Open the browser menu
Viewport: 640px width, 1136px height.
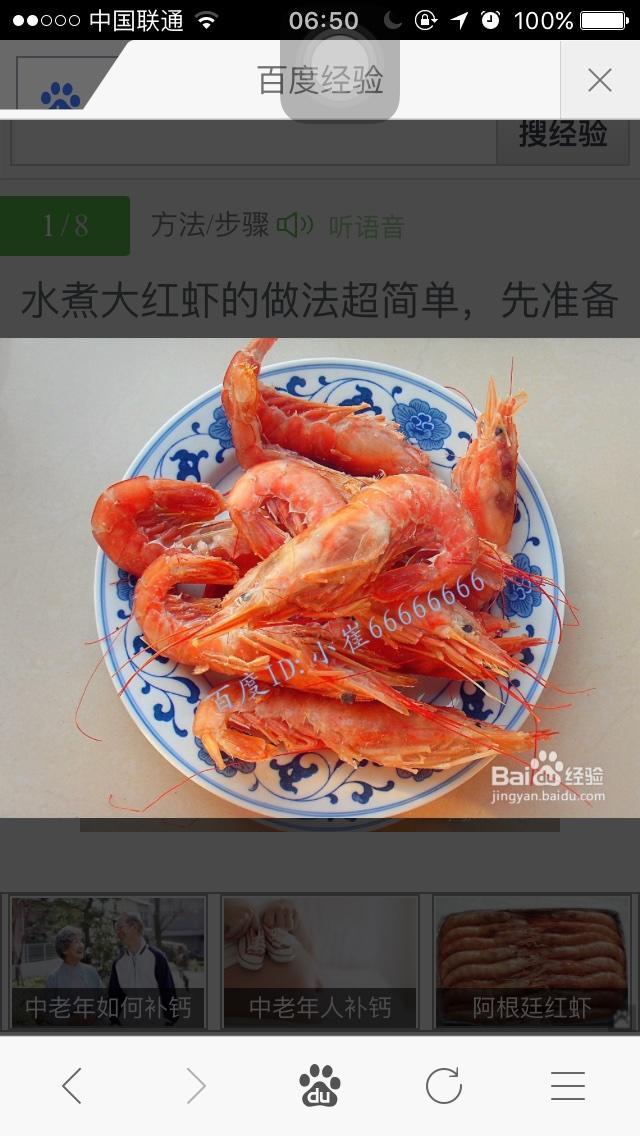568,1086
